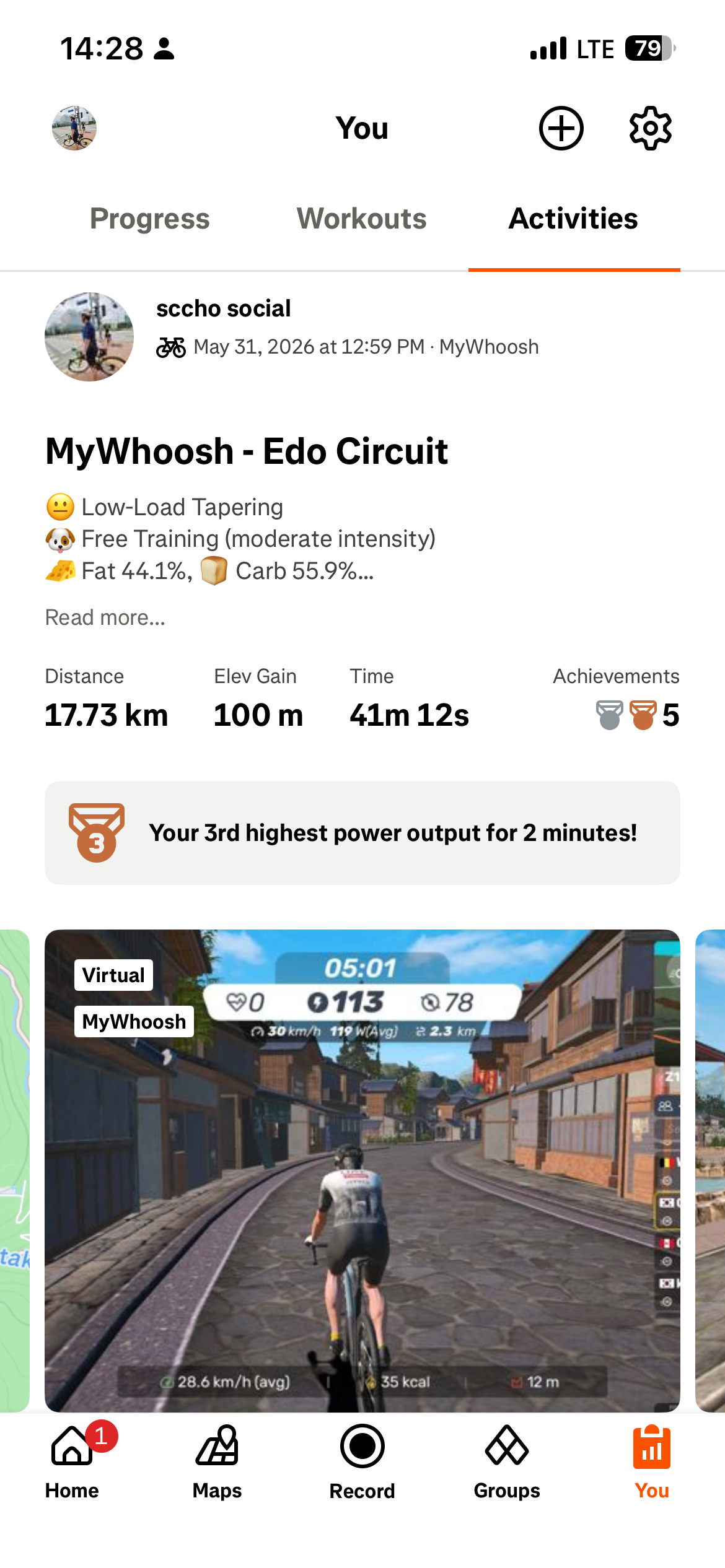725x1568 pixels.
Task: Open settings via the gear icon
Action: coord(650,128)
